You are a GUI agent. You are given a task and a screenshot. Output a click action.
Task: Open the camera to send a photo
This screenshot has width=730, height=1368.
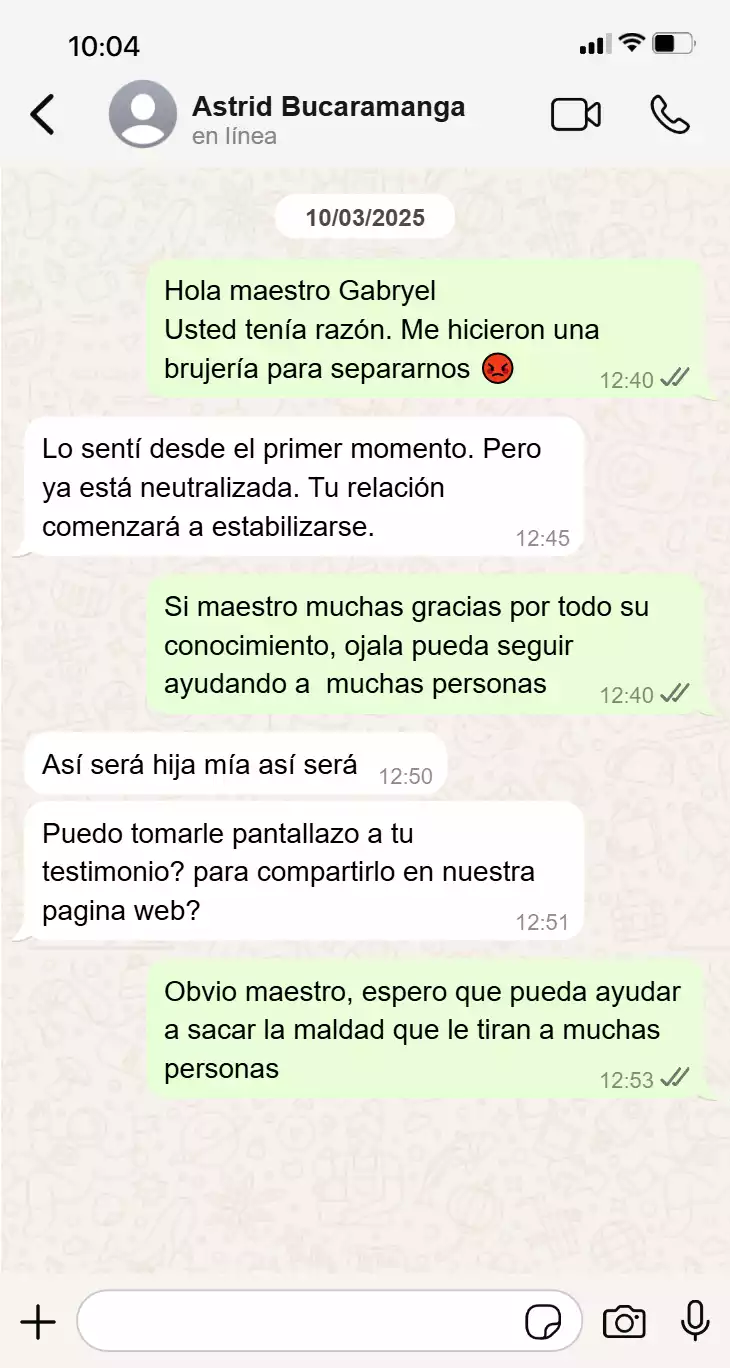624,1322
